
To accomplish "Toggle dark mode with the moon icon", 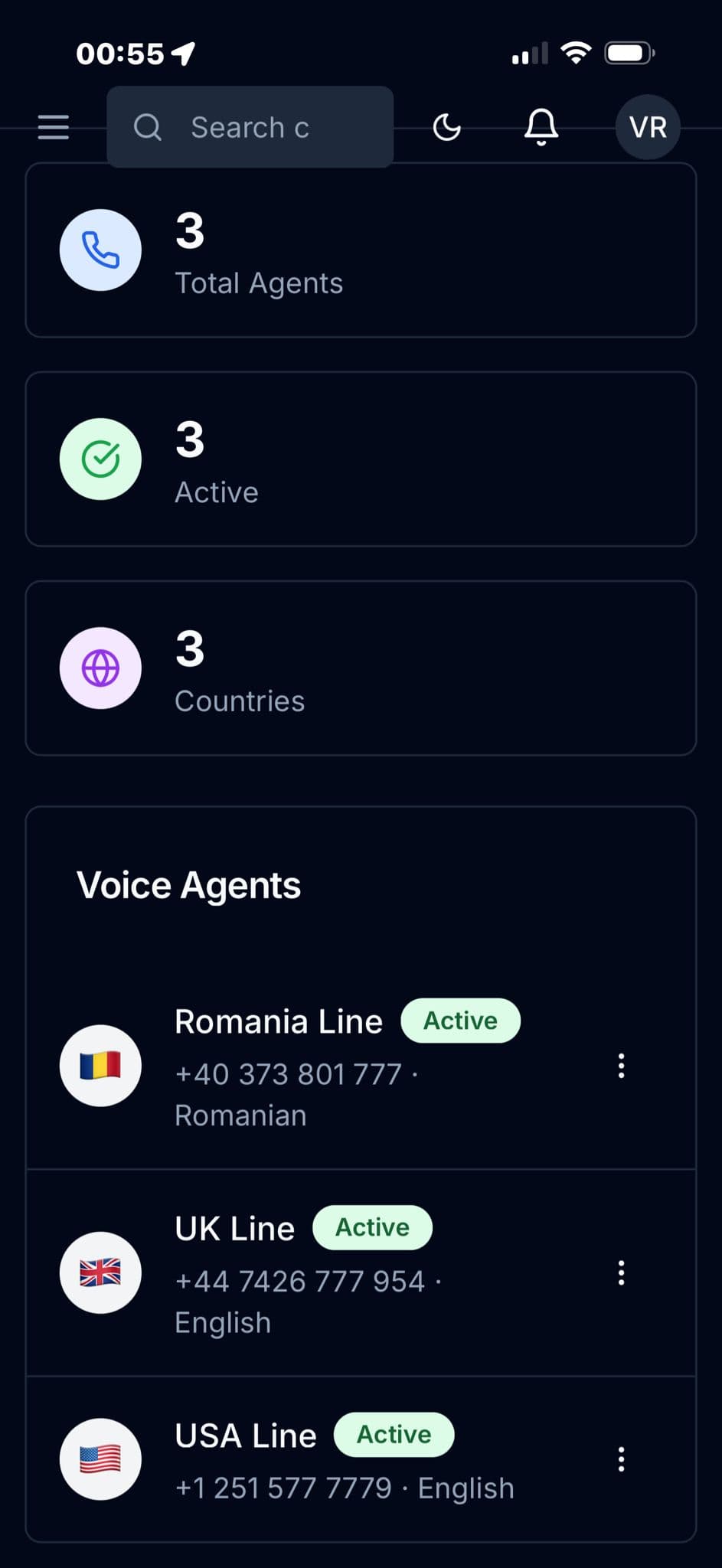I will 446,127.
